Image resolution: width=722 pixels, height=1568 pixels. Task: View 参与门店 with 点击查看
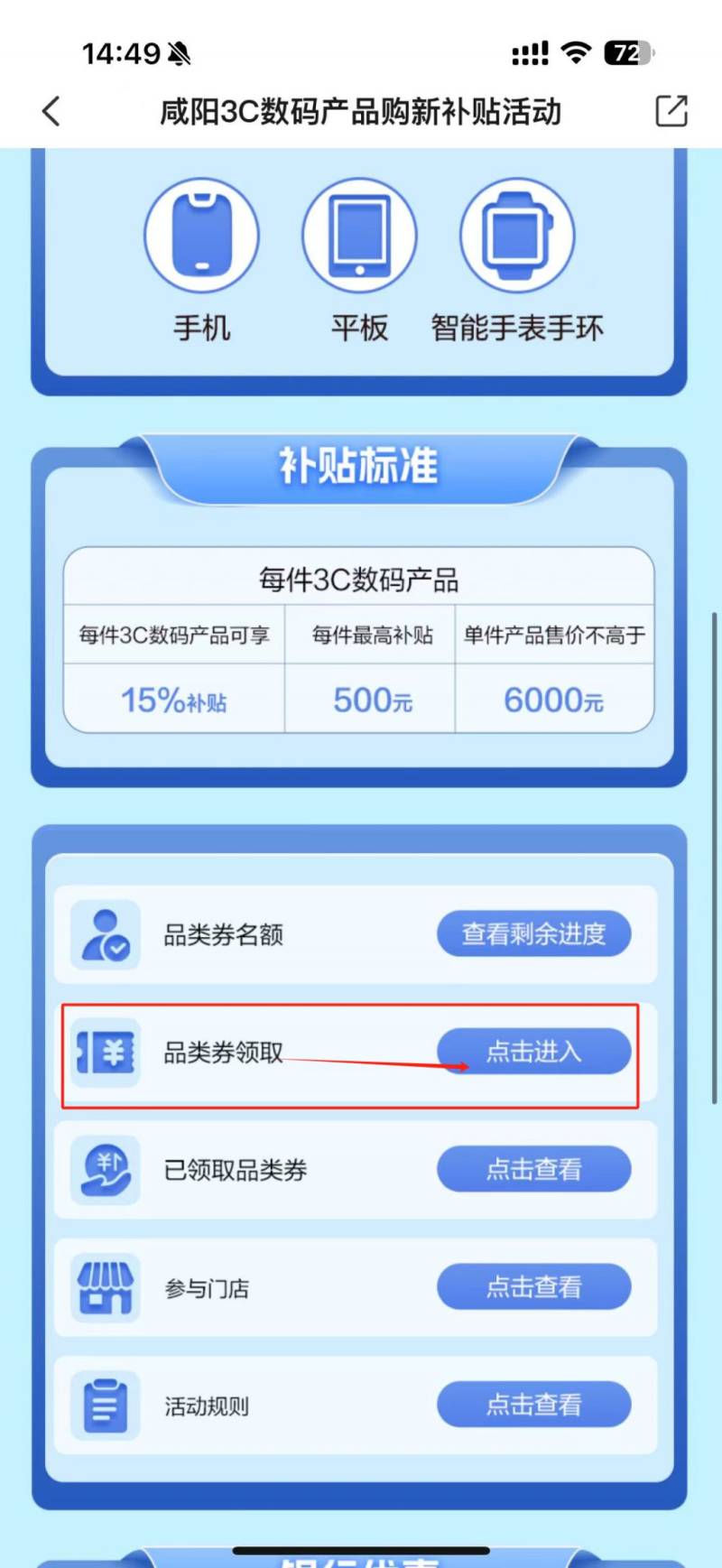[533, 1287]
